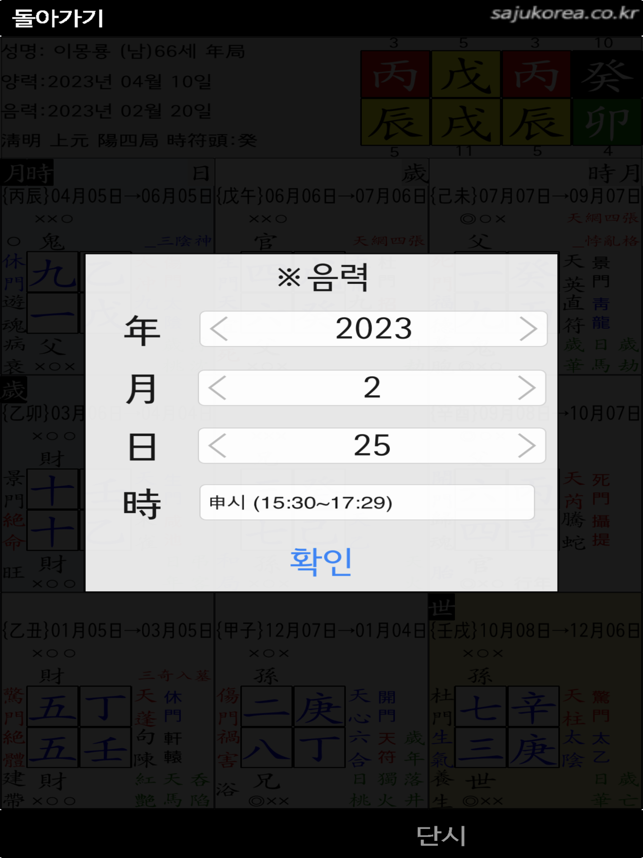Decrease the month (月) value

pyautogui.click(x=219, y=388)
